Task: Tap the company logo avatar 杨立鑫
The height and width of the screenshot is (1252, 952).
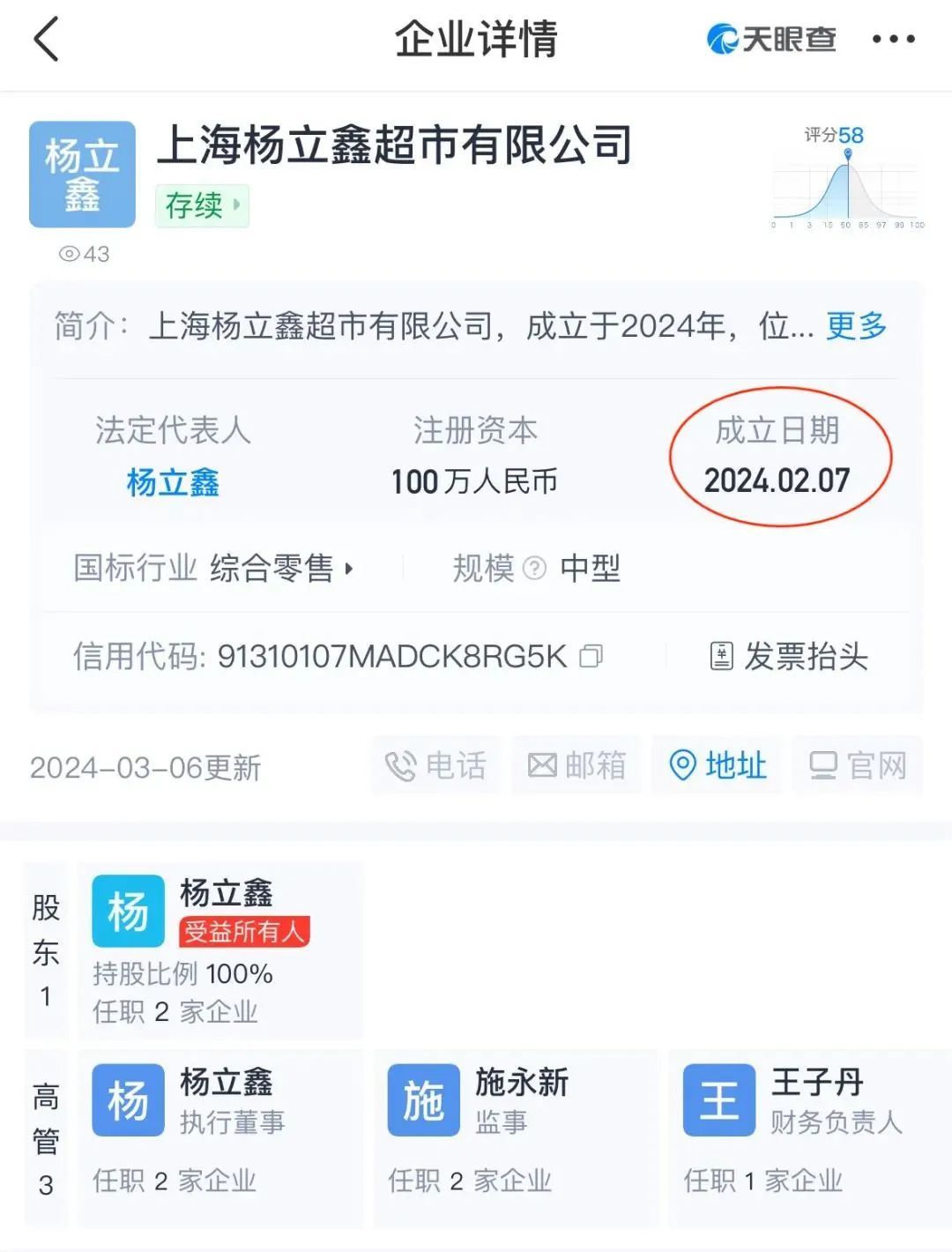Action: pyautogui.click(x=81, y=173)
